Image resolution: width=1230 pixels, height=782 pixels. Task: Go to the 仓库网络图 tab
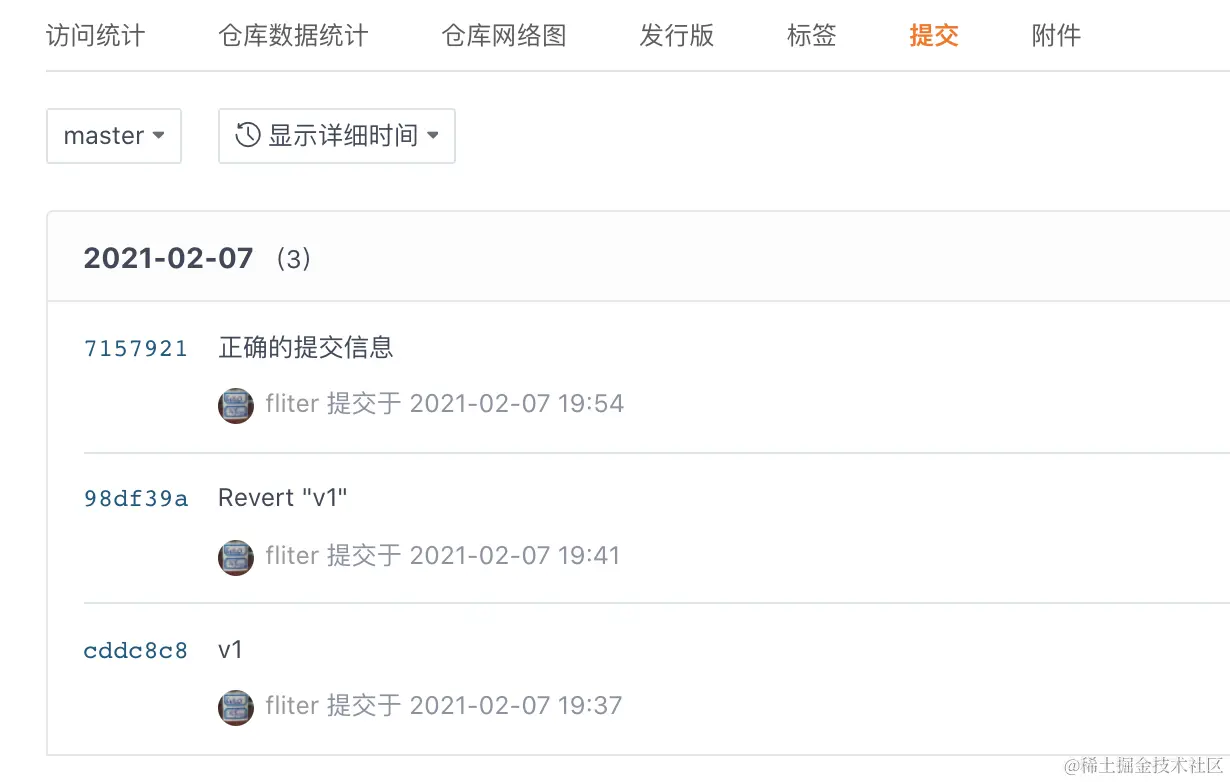coord(503,36)
